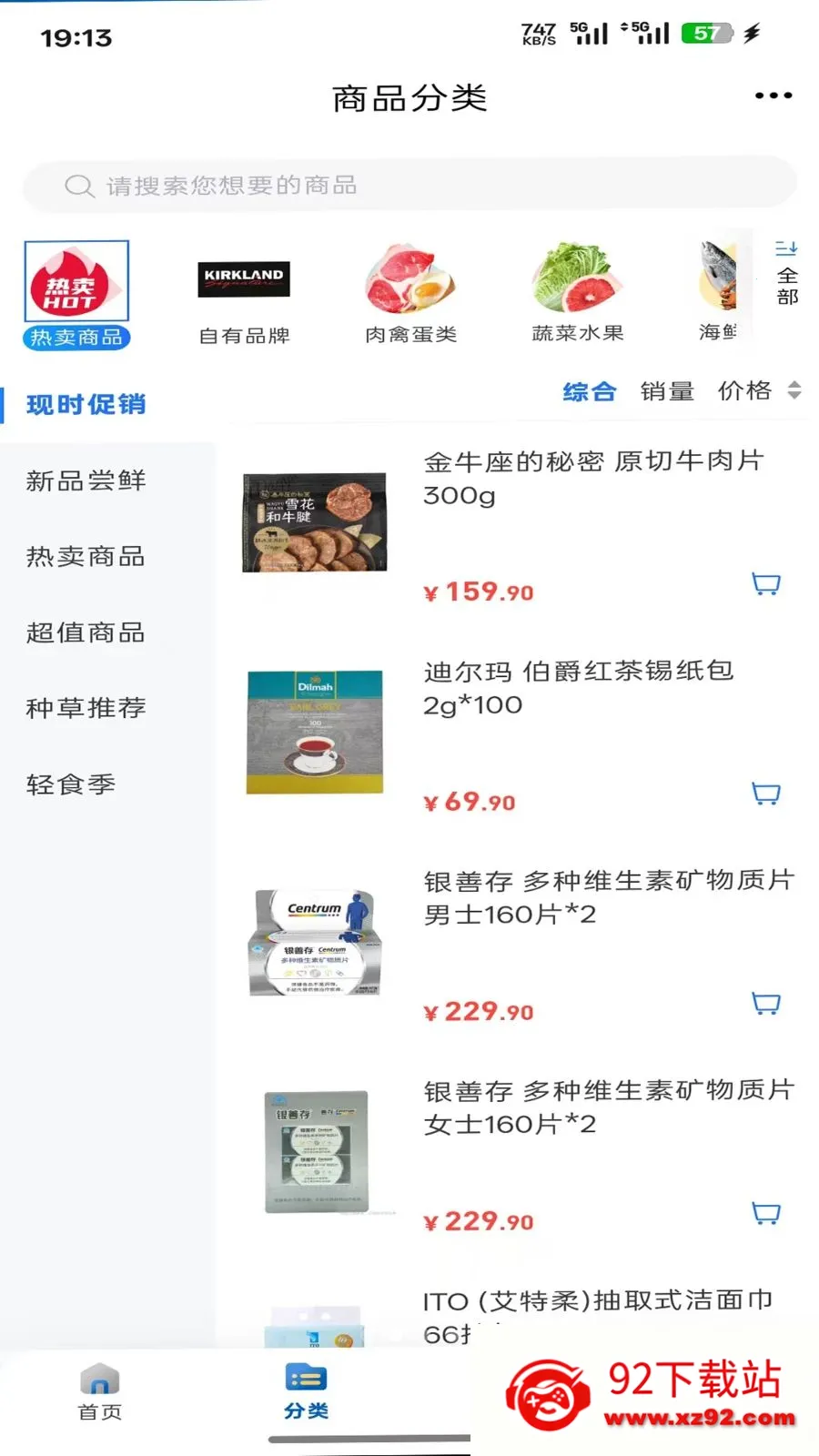Choose the 肉禽蛋类 category
819x1456 pixels.
point(411,294)
